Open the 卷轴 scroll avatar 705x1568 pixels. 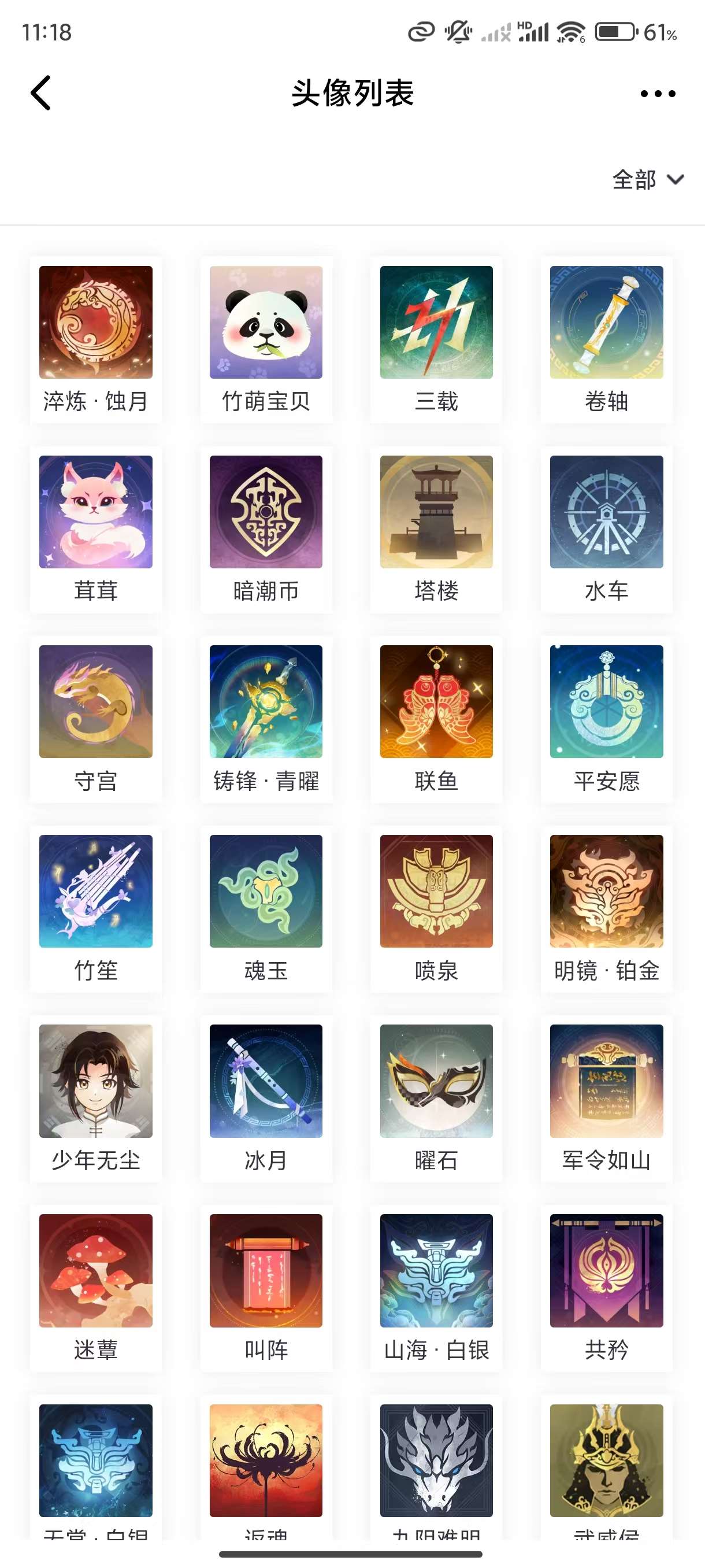pos(606,323)
